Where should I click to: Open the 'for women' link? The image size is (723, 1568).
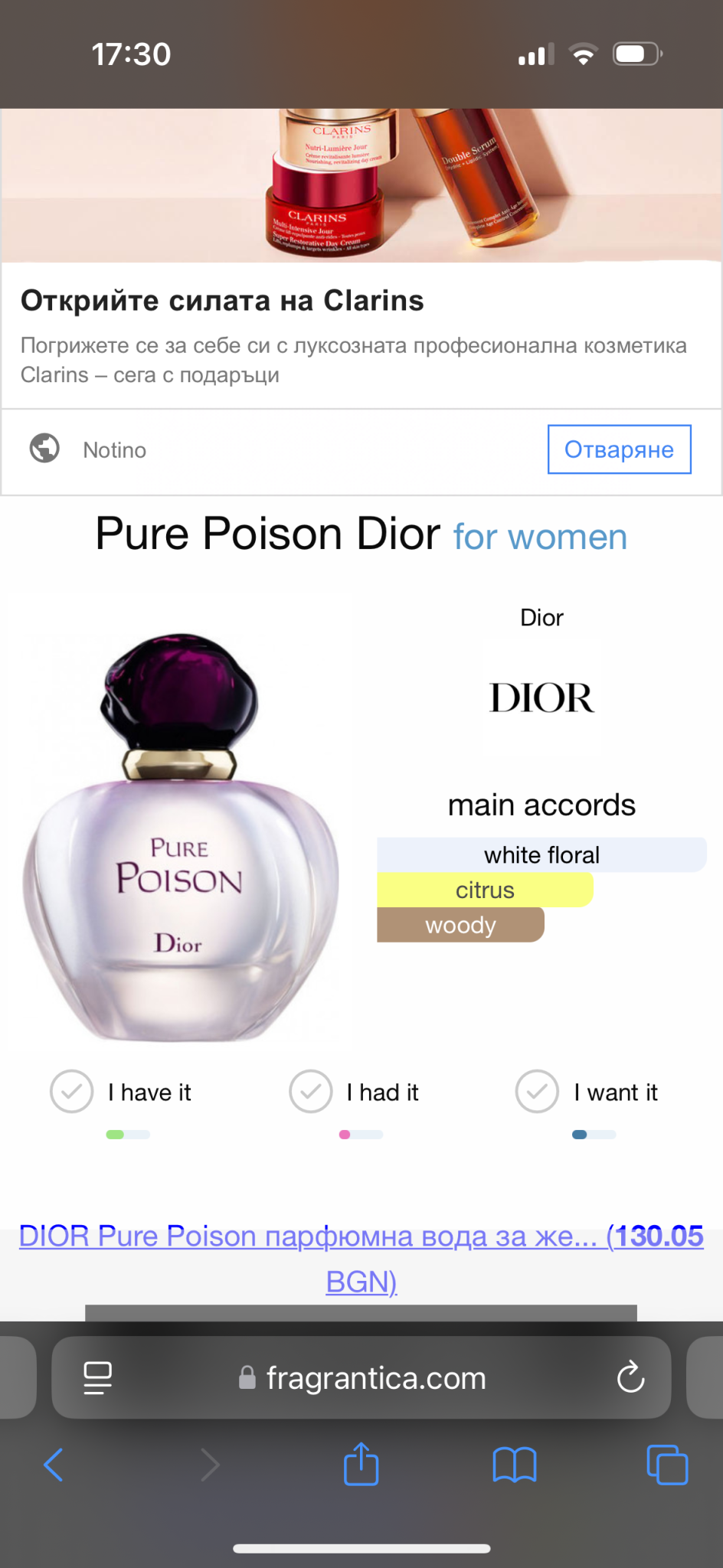click(x=540, y=537)
